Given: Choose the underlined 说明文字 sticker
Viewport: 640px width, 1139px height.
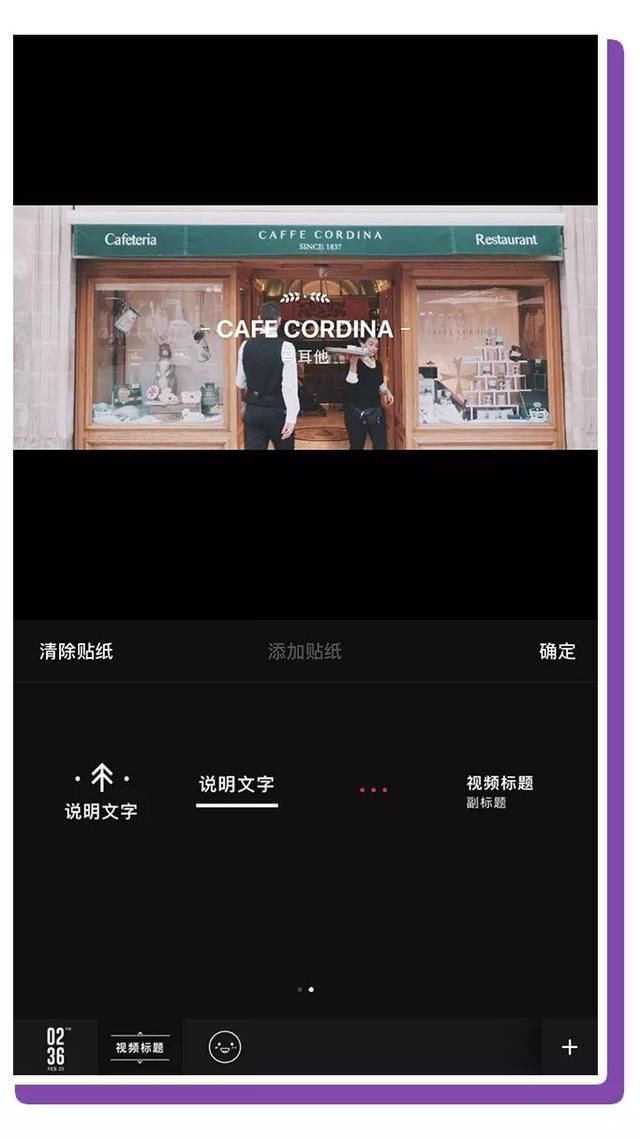Looking at the screenshot, I should (236, 787).
